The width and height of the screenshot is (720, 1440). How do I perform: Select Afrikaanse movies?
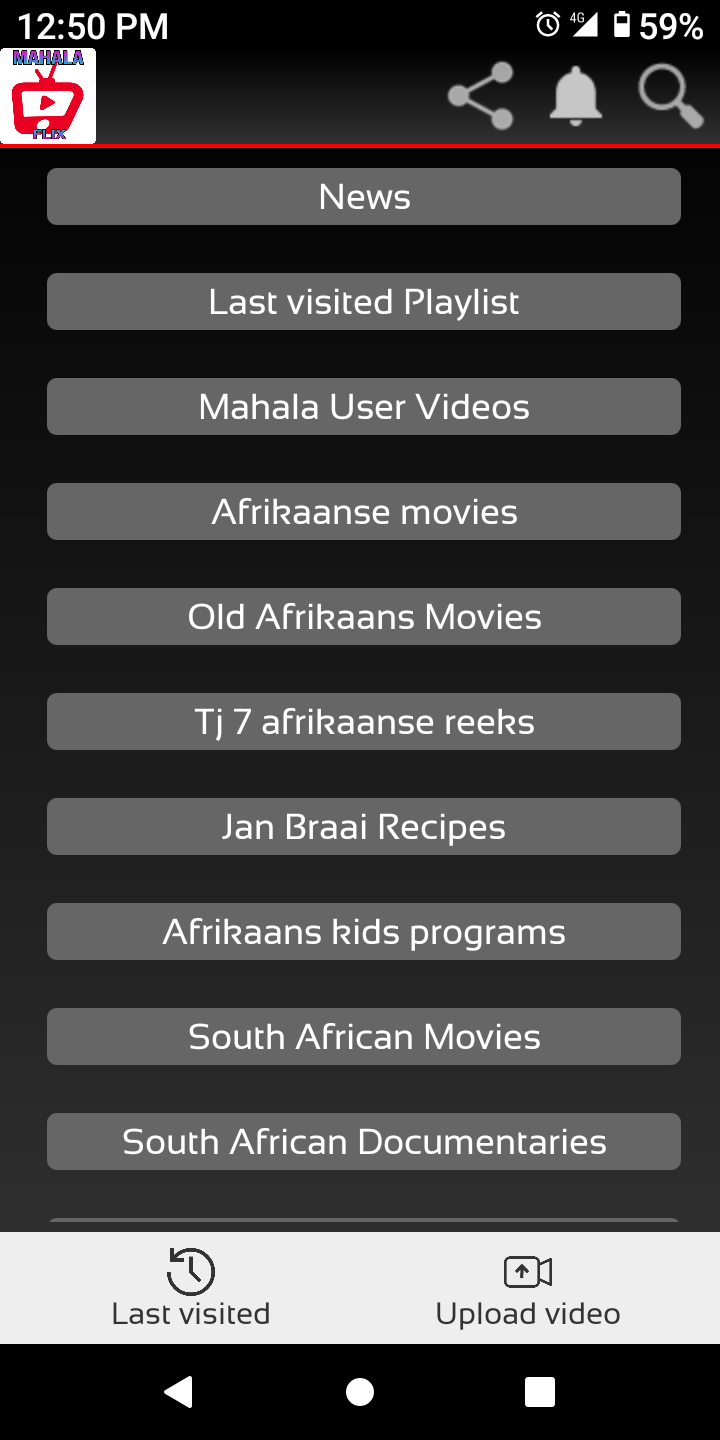point(364,512)
